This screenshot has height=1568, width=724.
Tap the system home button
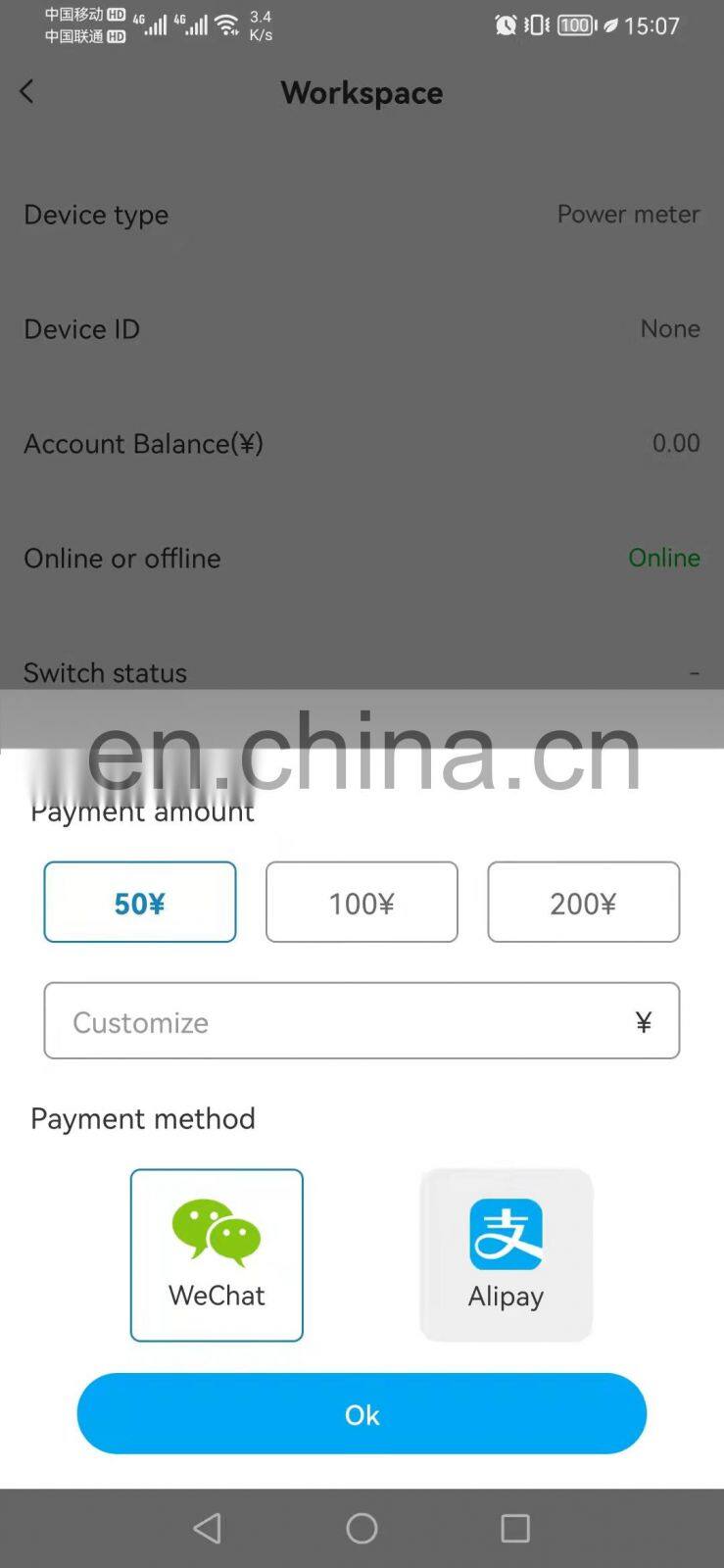[x=362, y=1528]
